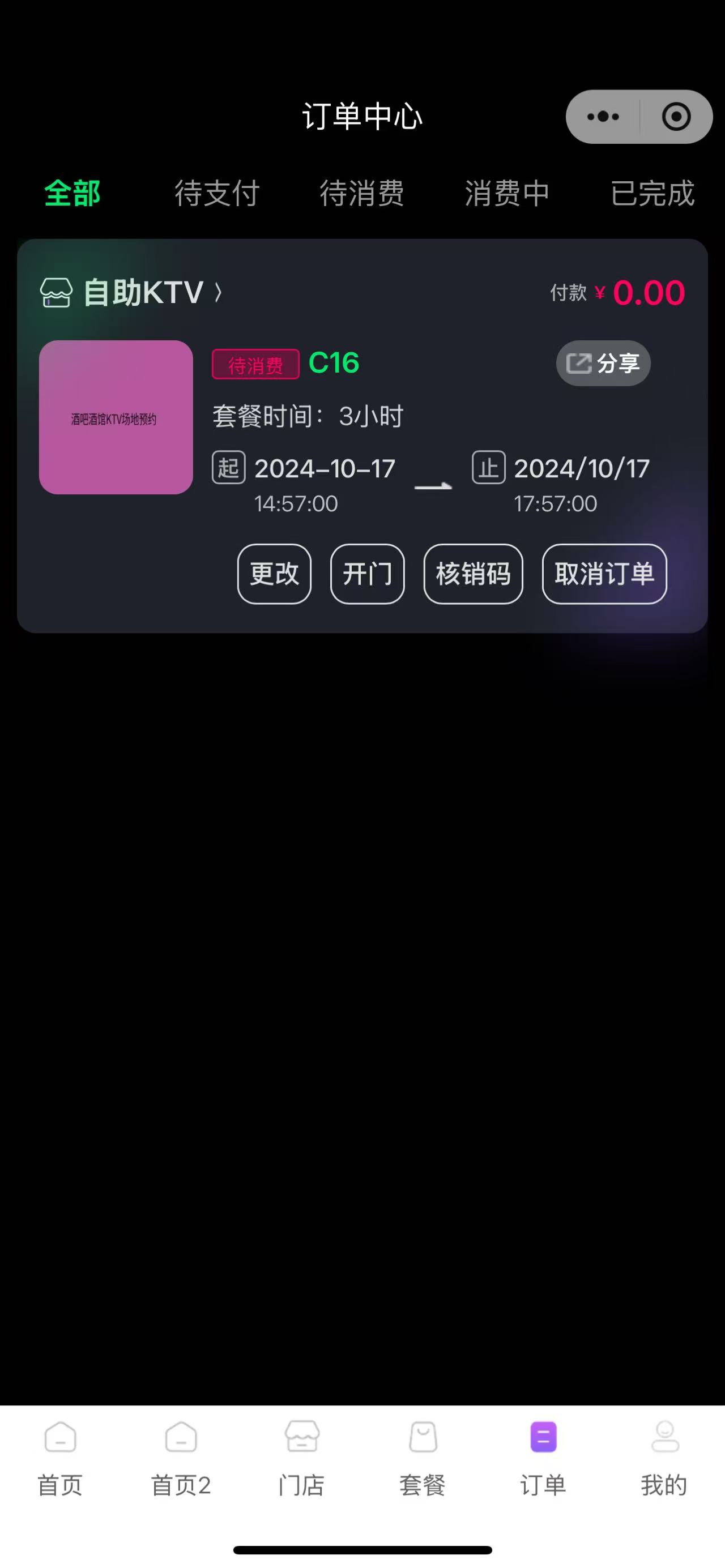Open the pink KTV venue thumbnail

pyautogui.click(x=116, y=417)
